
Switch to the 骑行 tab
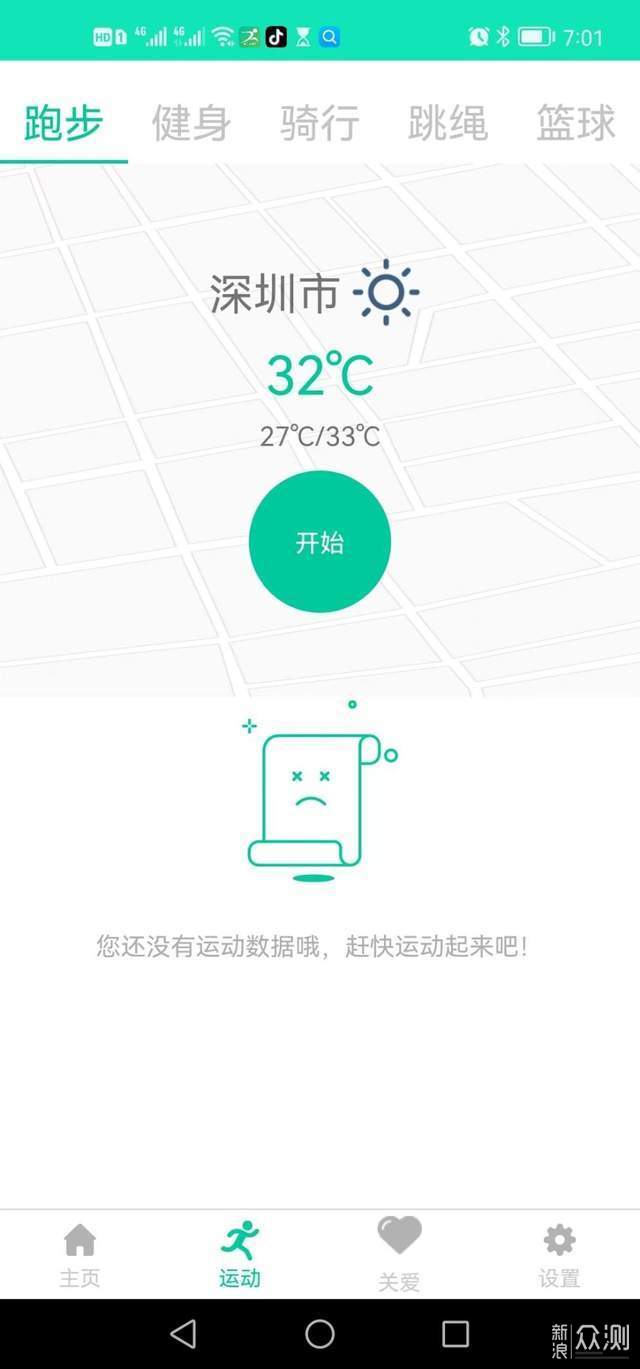(x=319, y=123)
